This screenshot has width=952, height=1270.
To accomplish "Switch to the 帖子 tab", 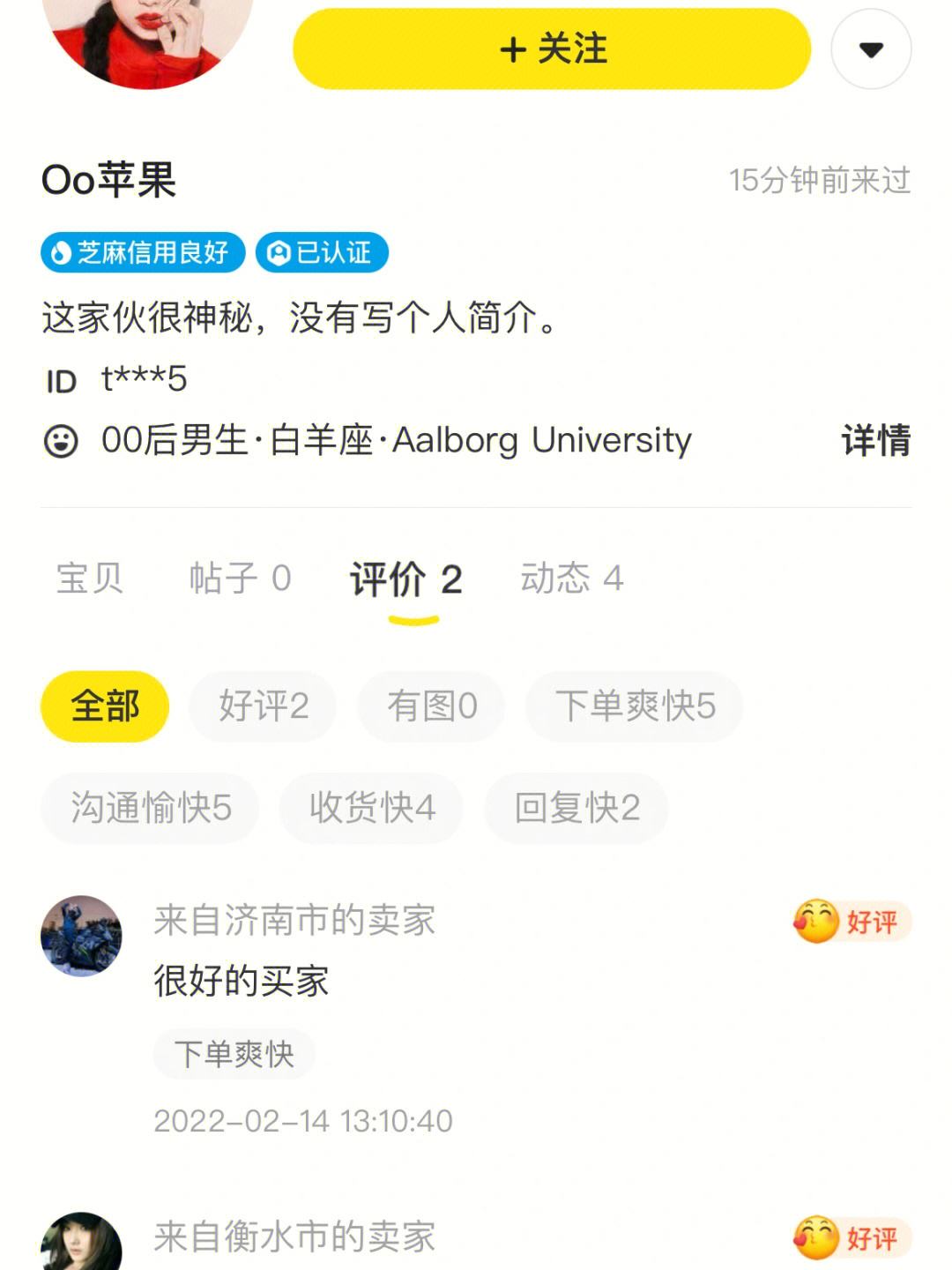I will 240,579.
